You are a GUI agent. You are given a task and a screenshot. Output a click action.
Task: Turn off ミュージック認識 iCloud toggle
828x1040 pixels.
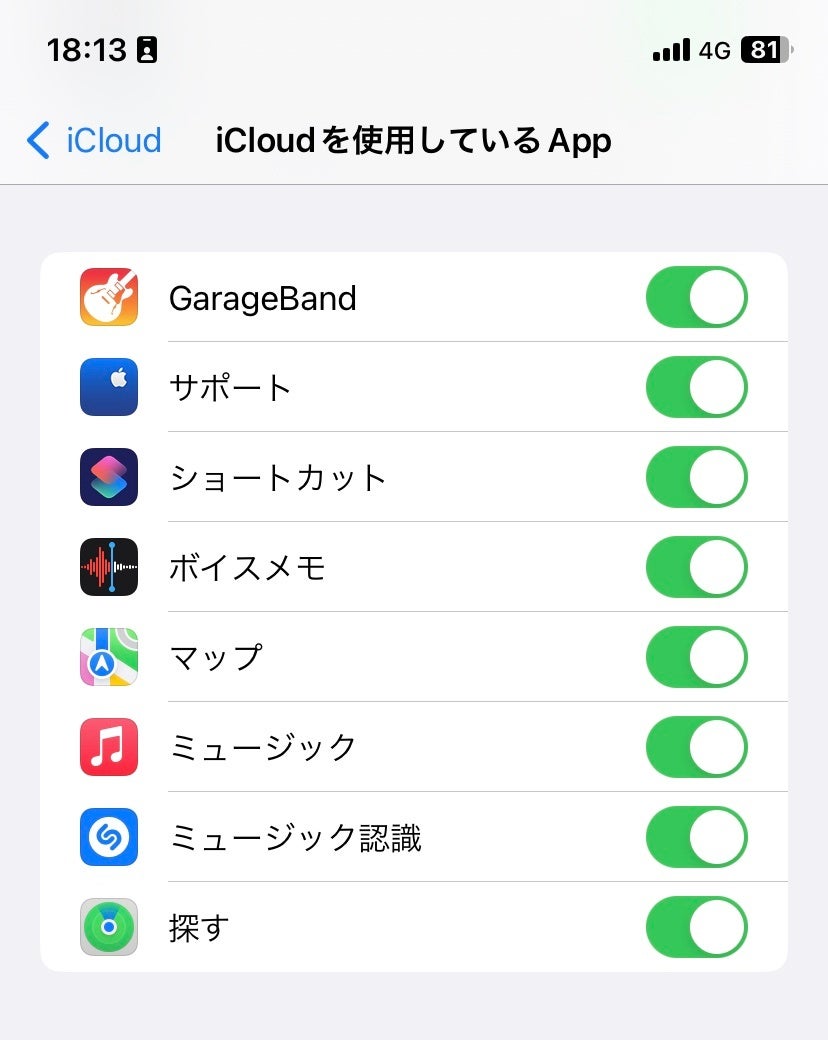[696, 837]
